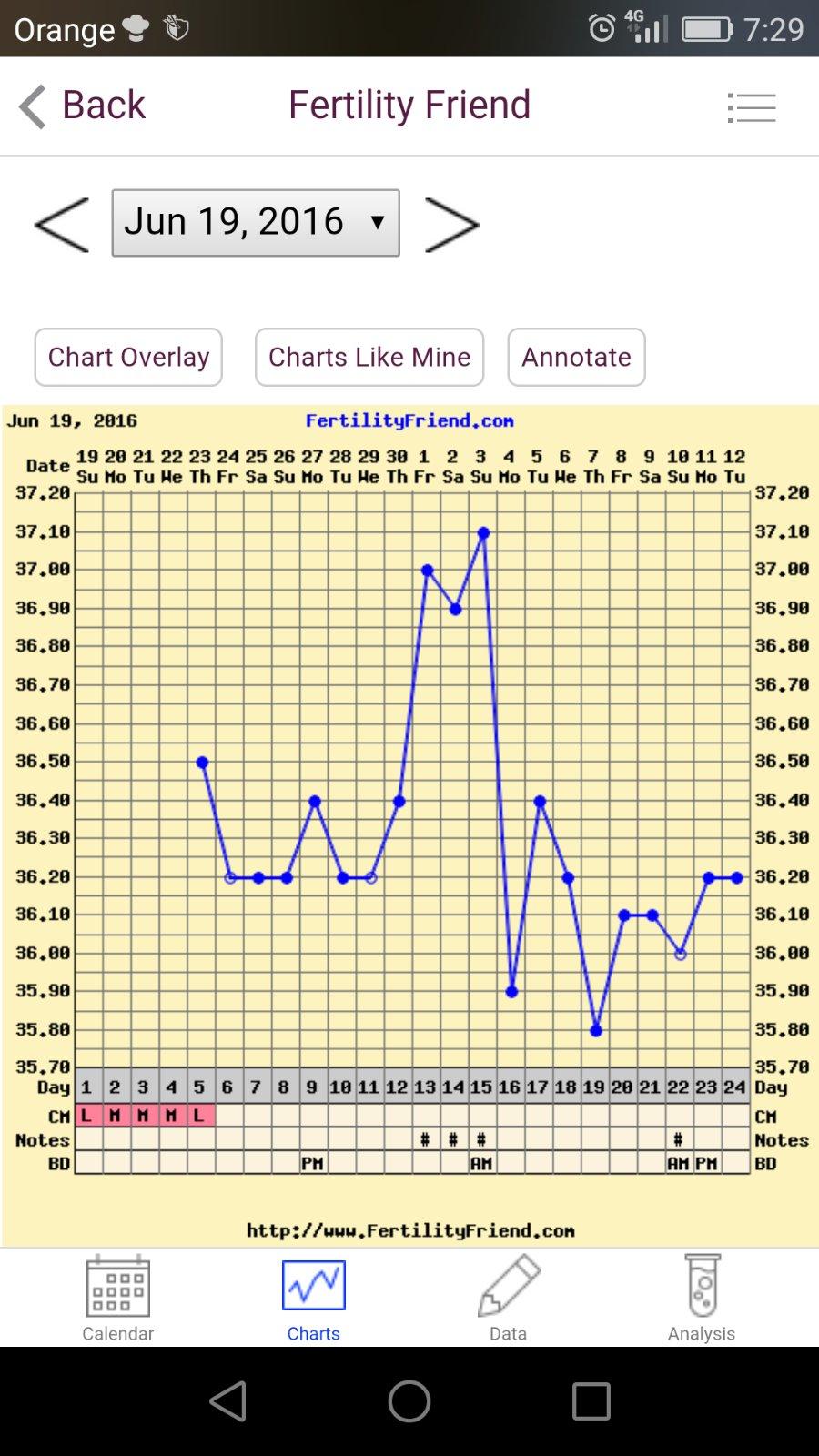This screenshot has width=819, height=1456.
Task: Open the Jun 19, 2016 date dropdown
Action: click(x=256, y=223)
